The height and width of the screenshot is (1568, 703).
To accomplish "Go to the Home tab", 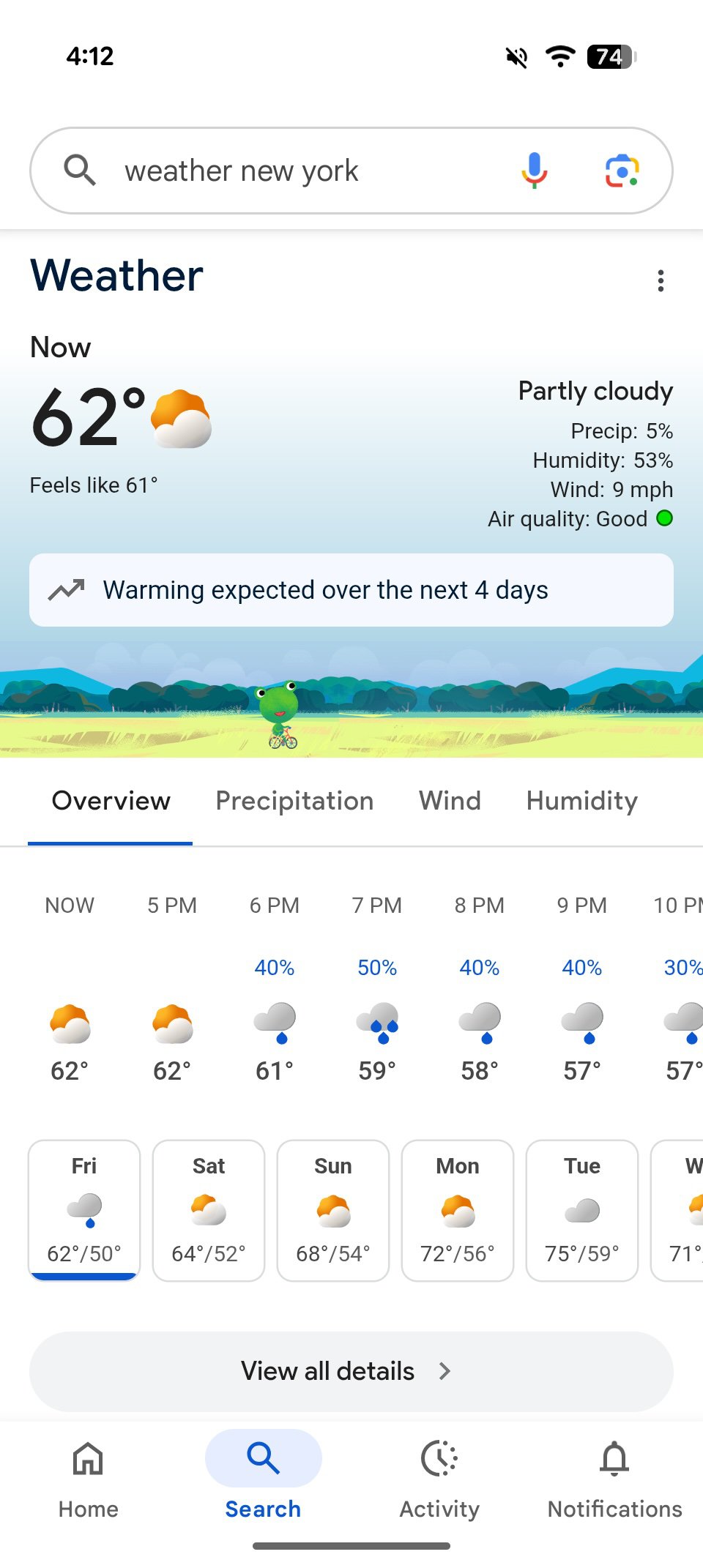I will click(88, 1477).
